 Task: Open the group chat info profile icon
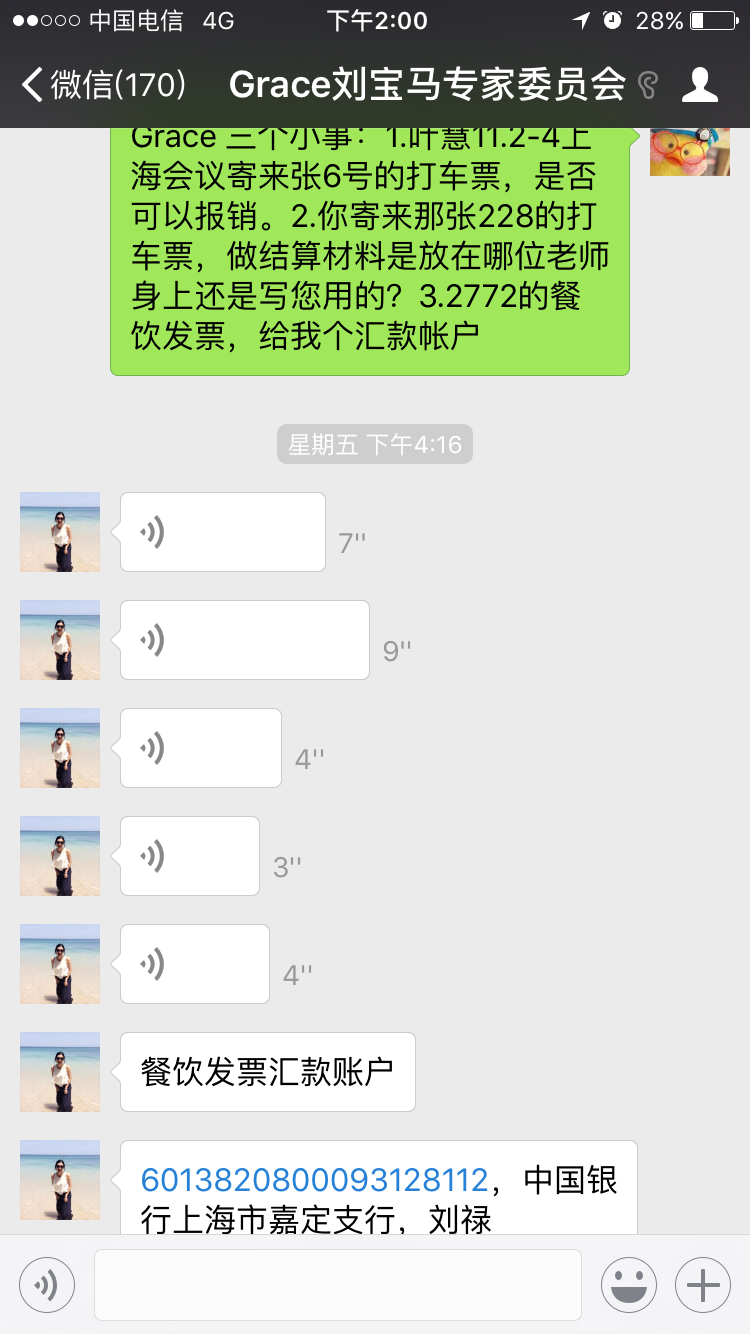pos(699,85)
